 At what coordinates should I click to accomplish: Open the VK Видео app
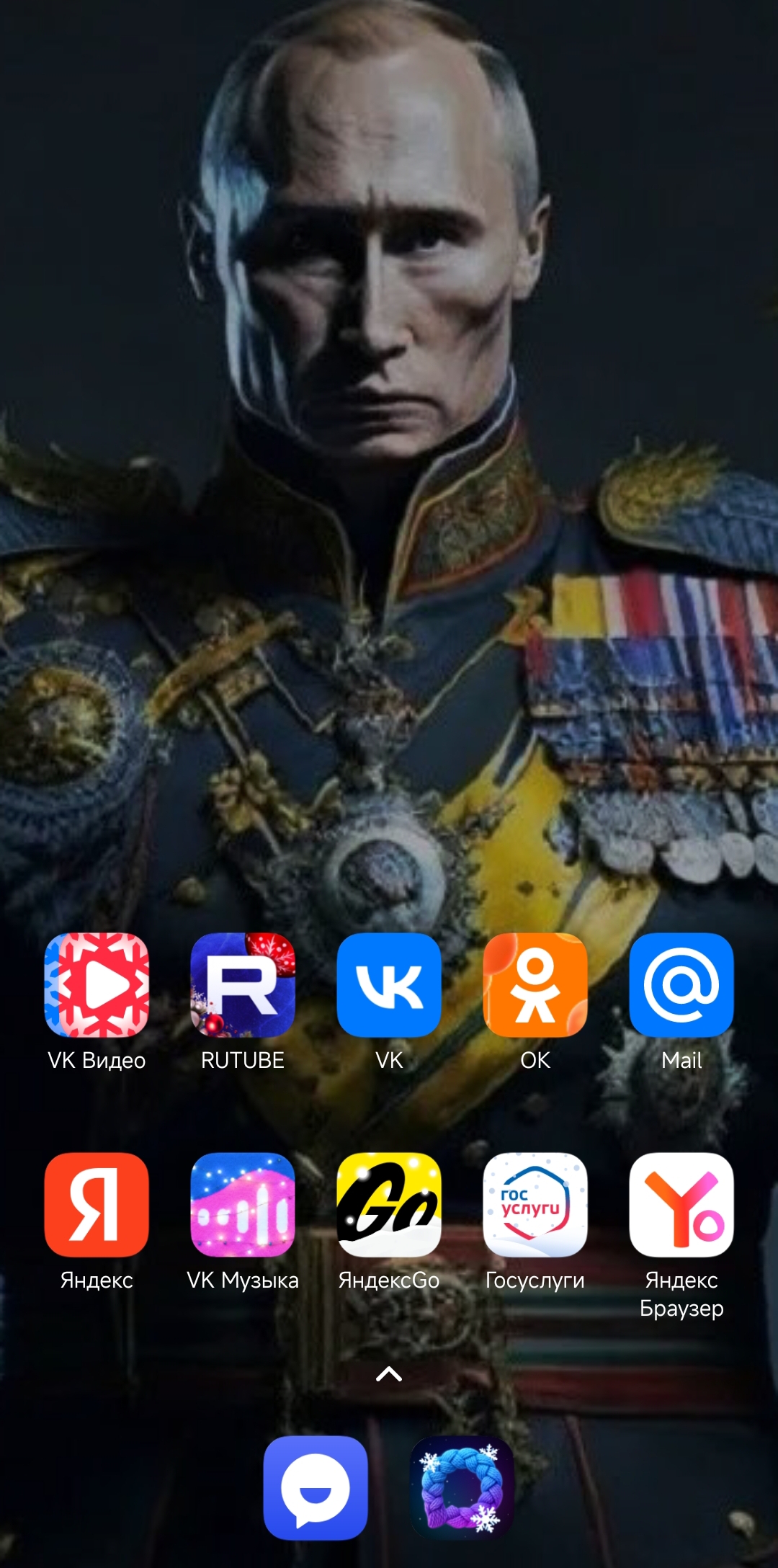tap(97, 985)
